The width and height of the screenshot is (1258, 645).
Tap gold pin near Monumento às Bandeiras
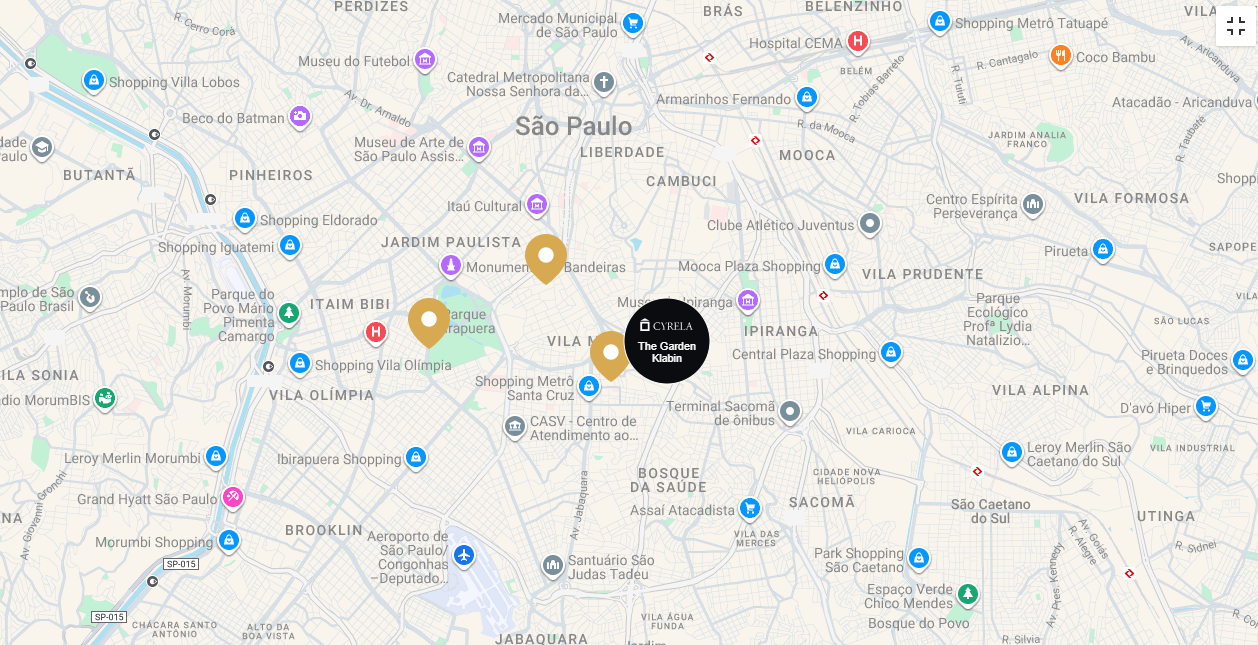(x=546, y=256)
